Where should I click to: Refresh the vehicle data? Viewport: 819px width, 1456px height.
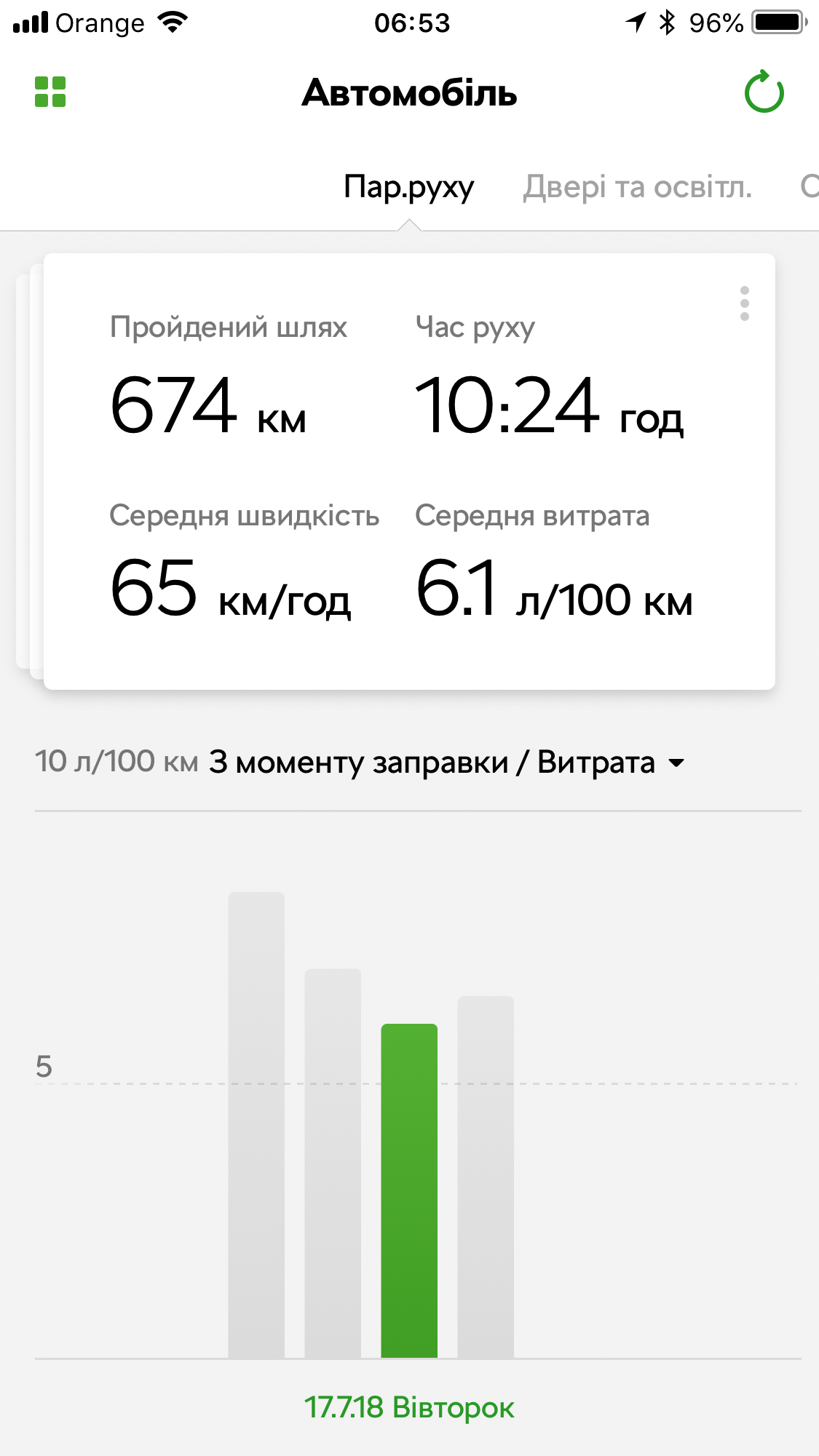pyautogui.click(x=764, y=92)
